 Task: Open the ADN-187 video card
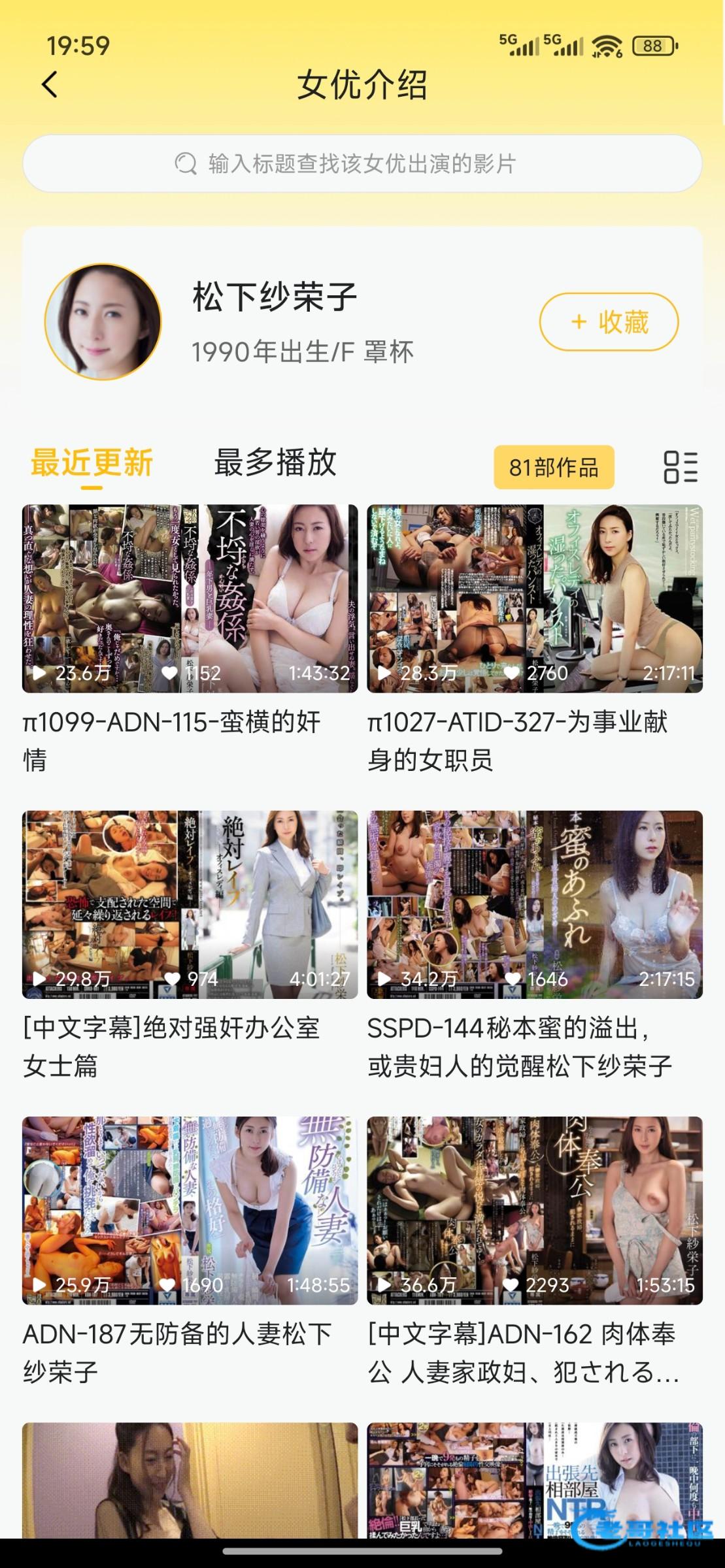pos(190,1211)
